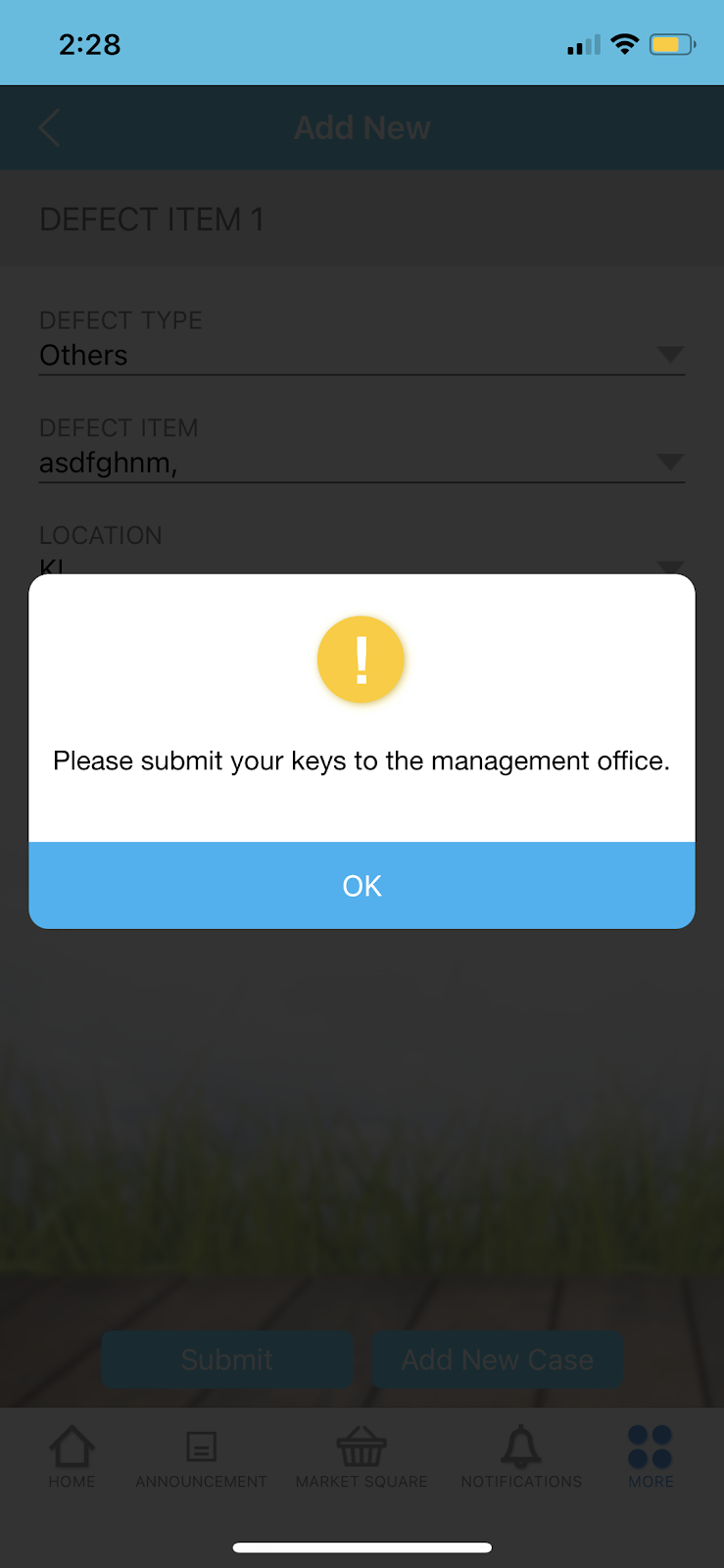Tap Add New Case button
Viewport: 724px width, 1568px height.
pos(497,1359)
